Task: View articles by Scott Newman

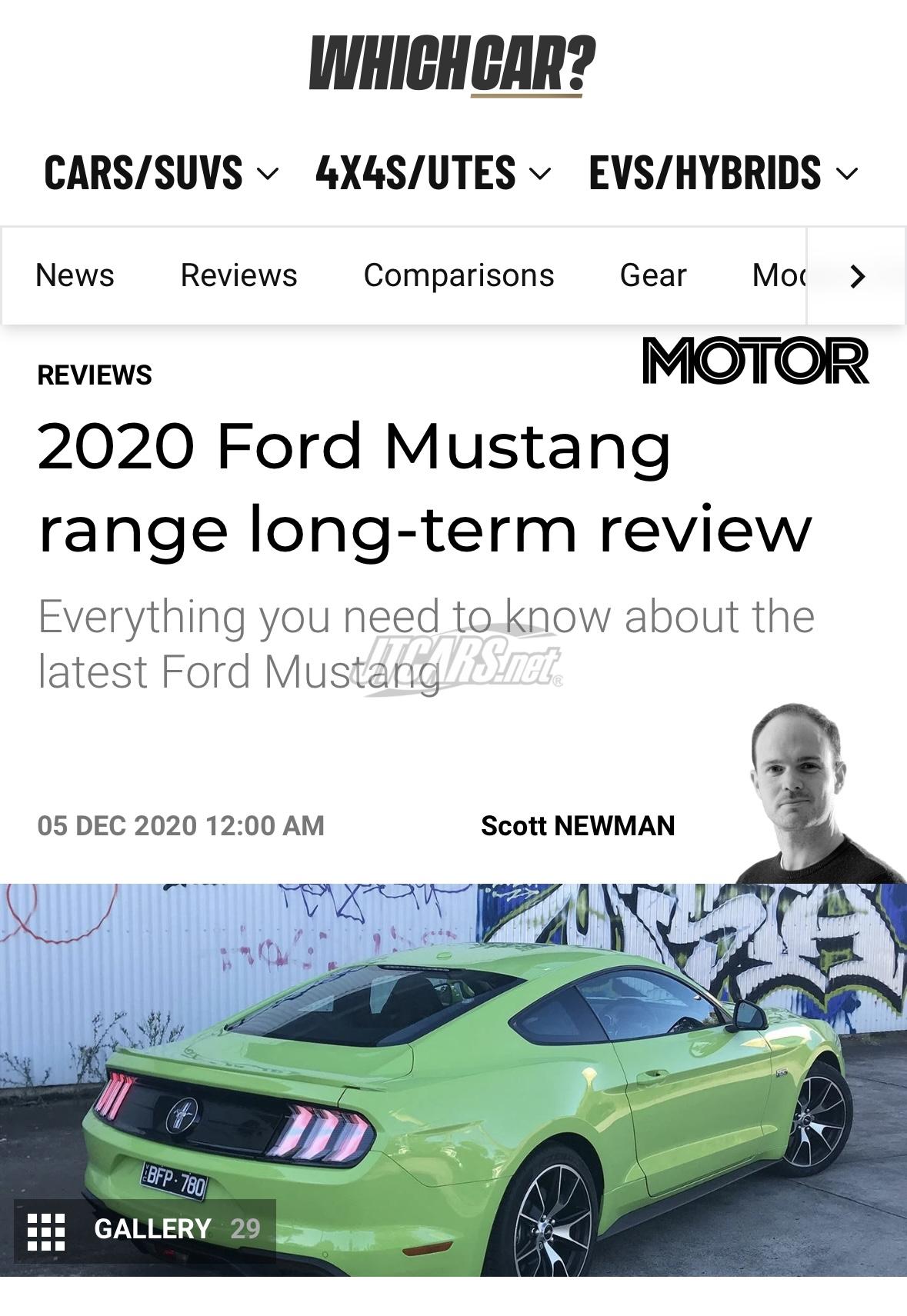Action: [x=578, y=826]
